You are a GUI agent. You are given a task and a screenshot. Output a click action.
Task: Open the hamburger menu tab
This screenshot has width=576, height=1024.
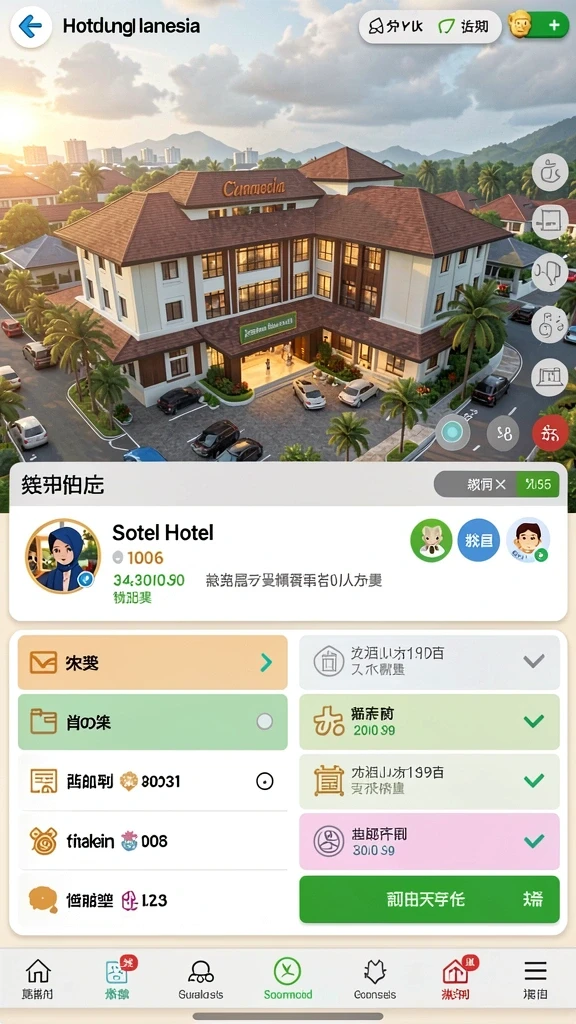click(x=536, y=980)
